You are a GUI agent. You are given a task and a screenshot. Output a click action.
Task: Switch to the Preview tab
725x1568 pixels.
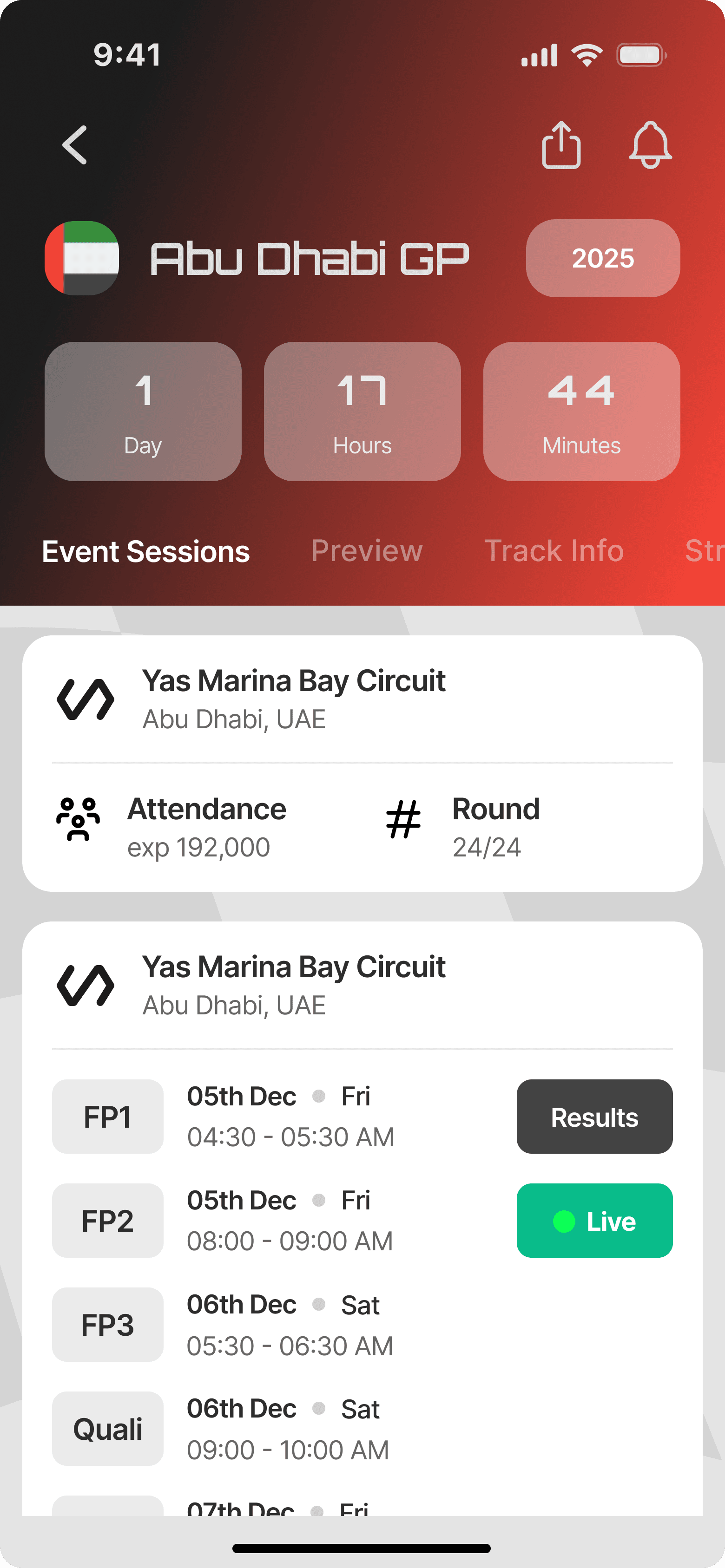[367, 551]
